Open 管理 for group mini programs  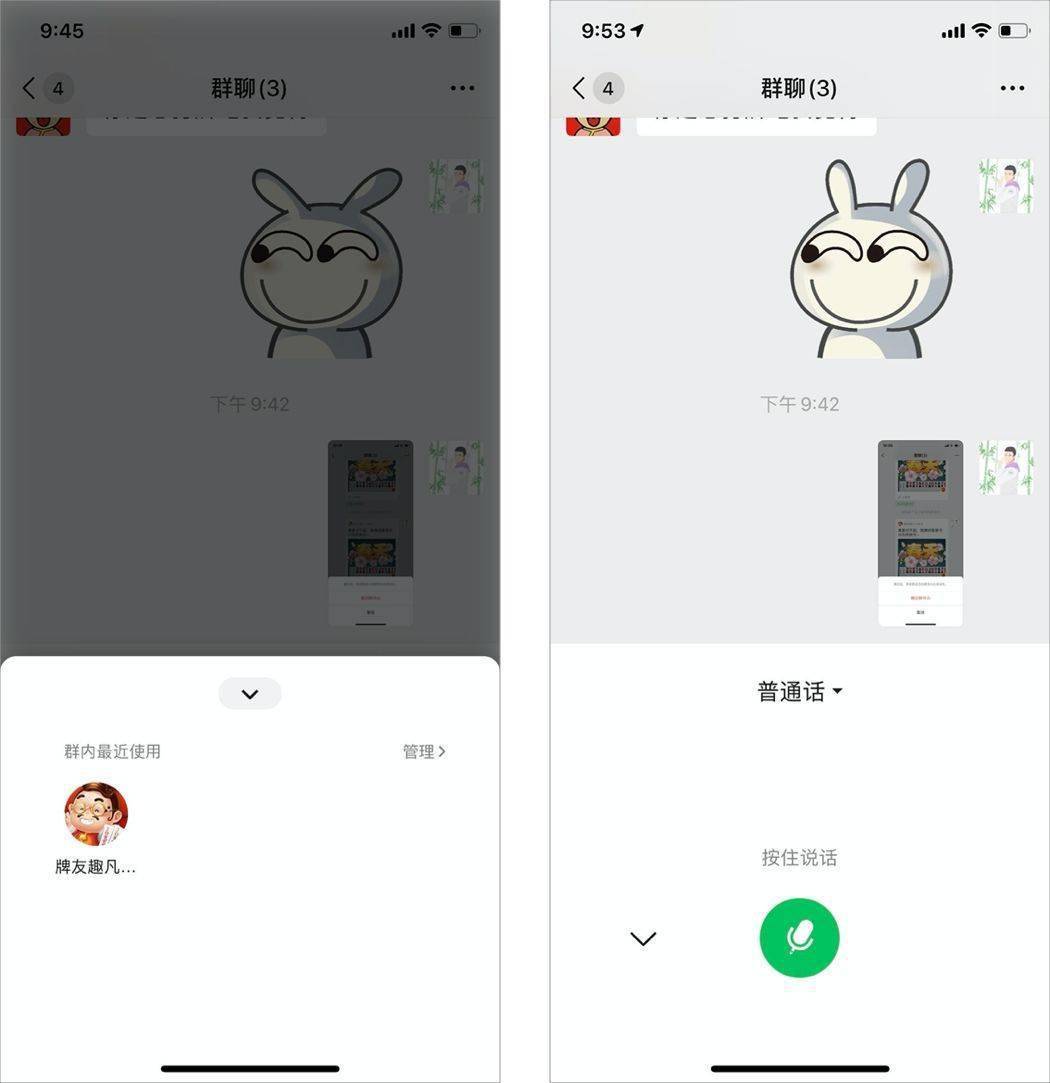point(424,751)
